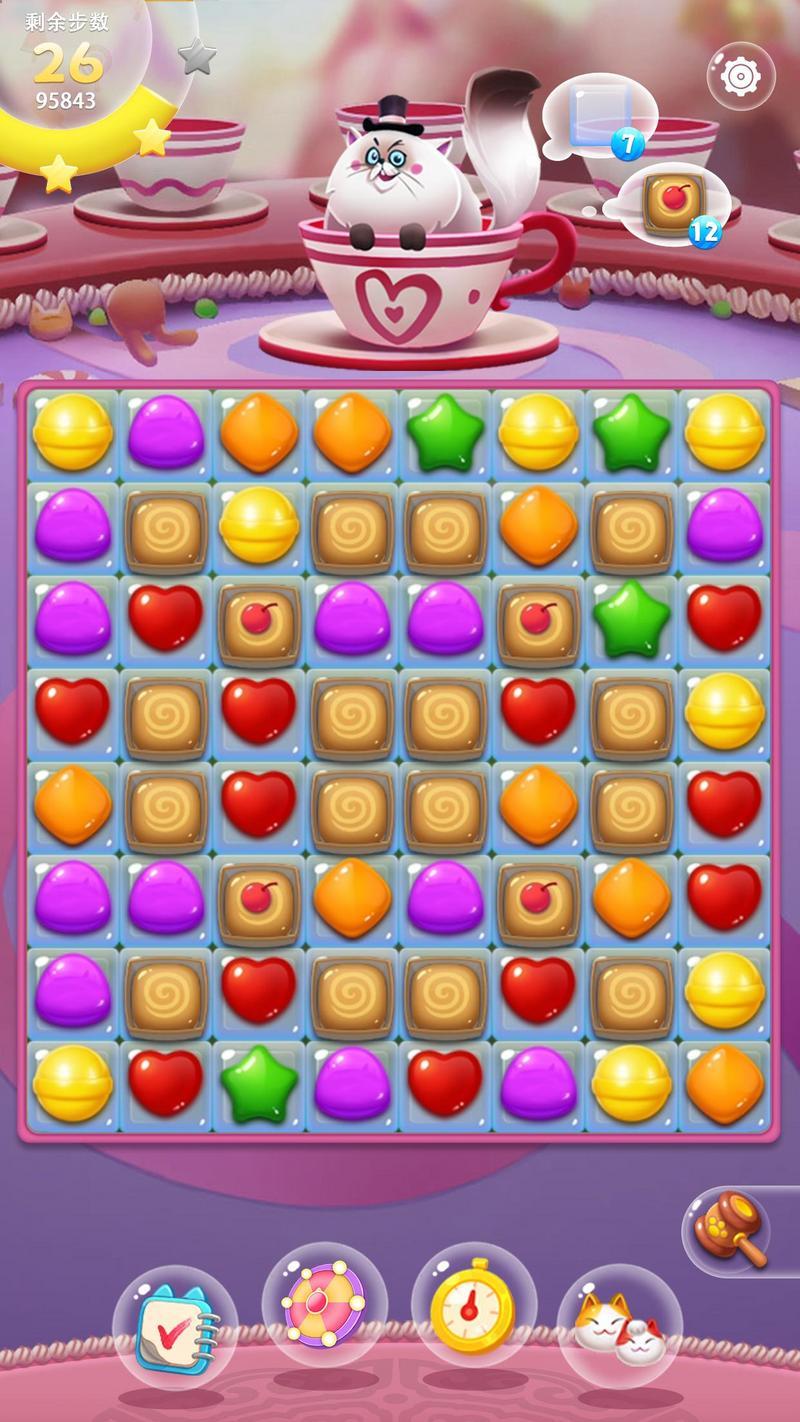Open the settings gear
Screen dimensions: 800x1422
pos(741,76)
